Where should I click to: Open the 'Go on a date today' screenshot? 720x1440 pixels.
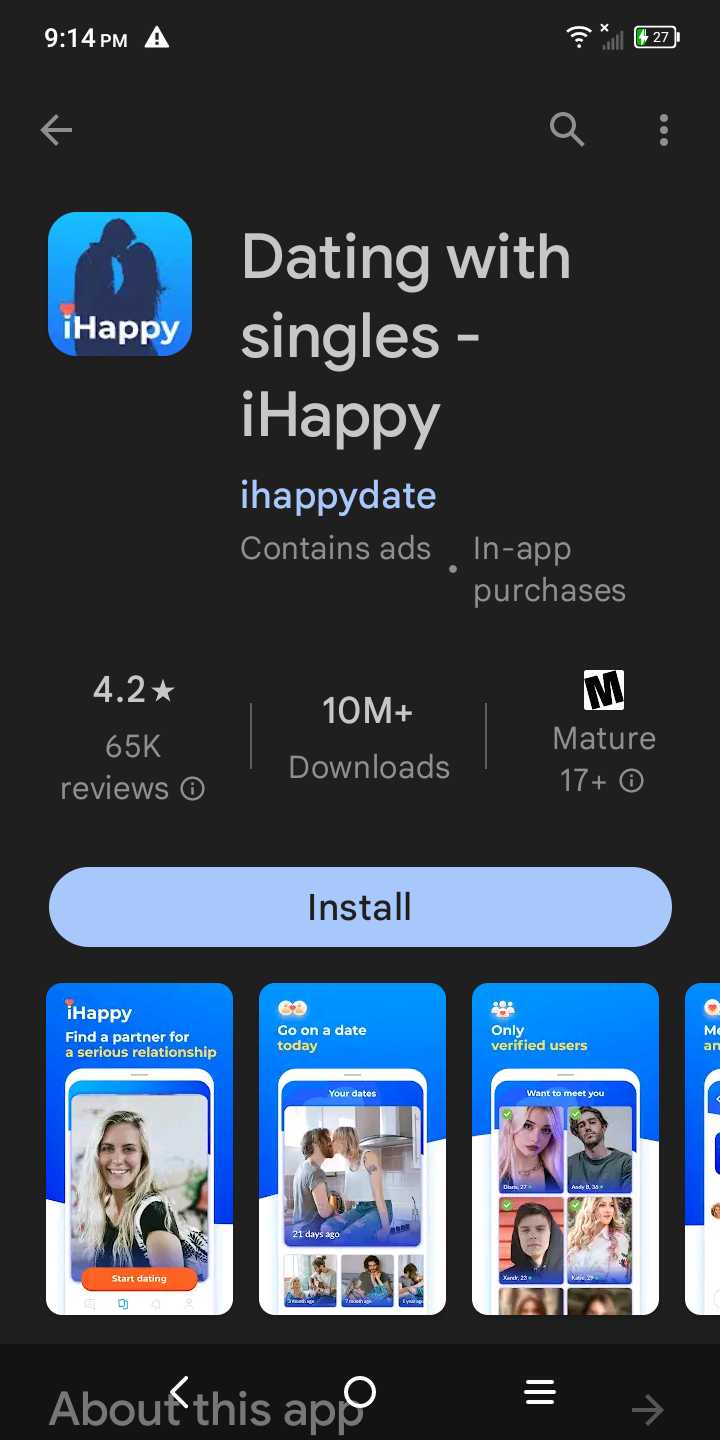click(x=352, y=1149)
